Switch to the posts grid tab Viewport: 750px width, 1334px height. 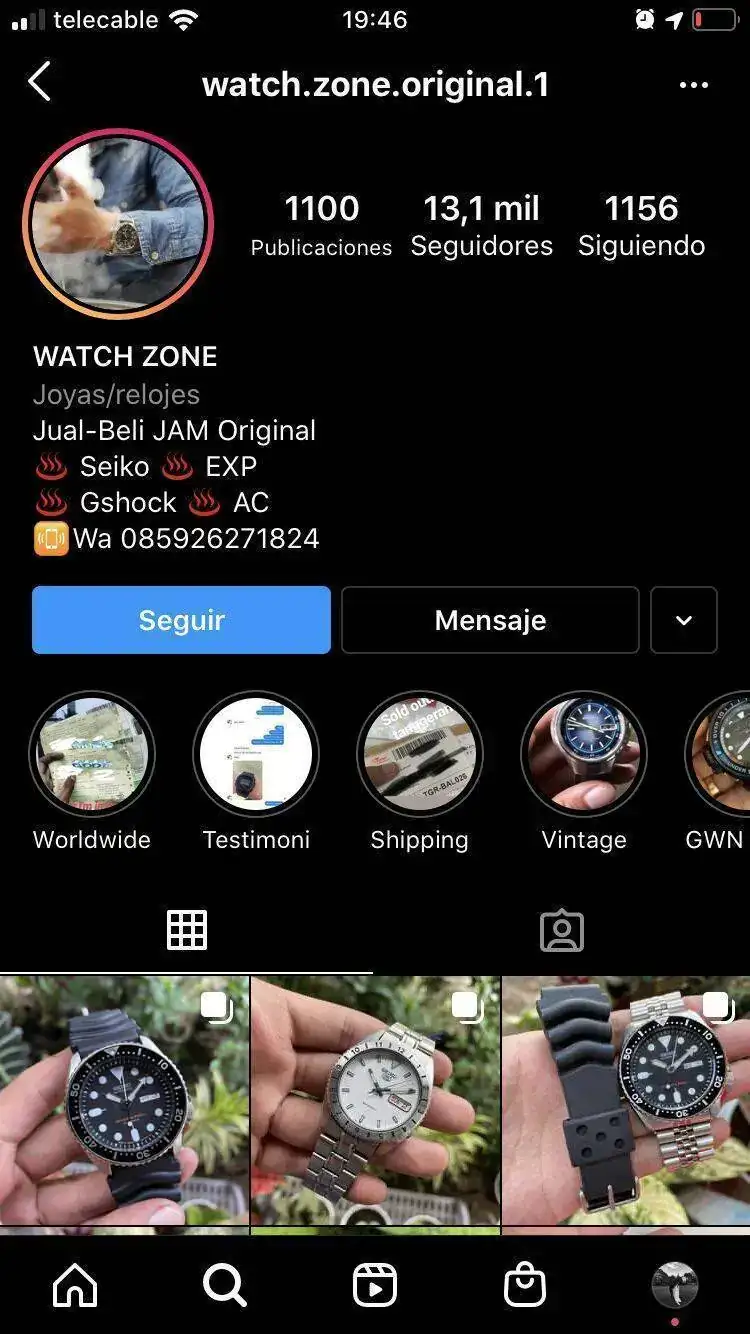click(187, 930)
